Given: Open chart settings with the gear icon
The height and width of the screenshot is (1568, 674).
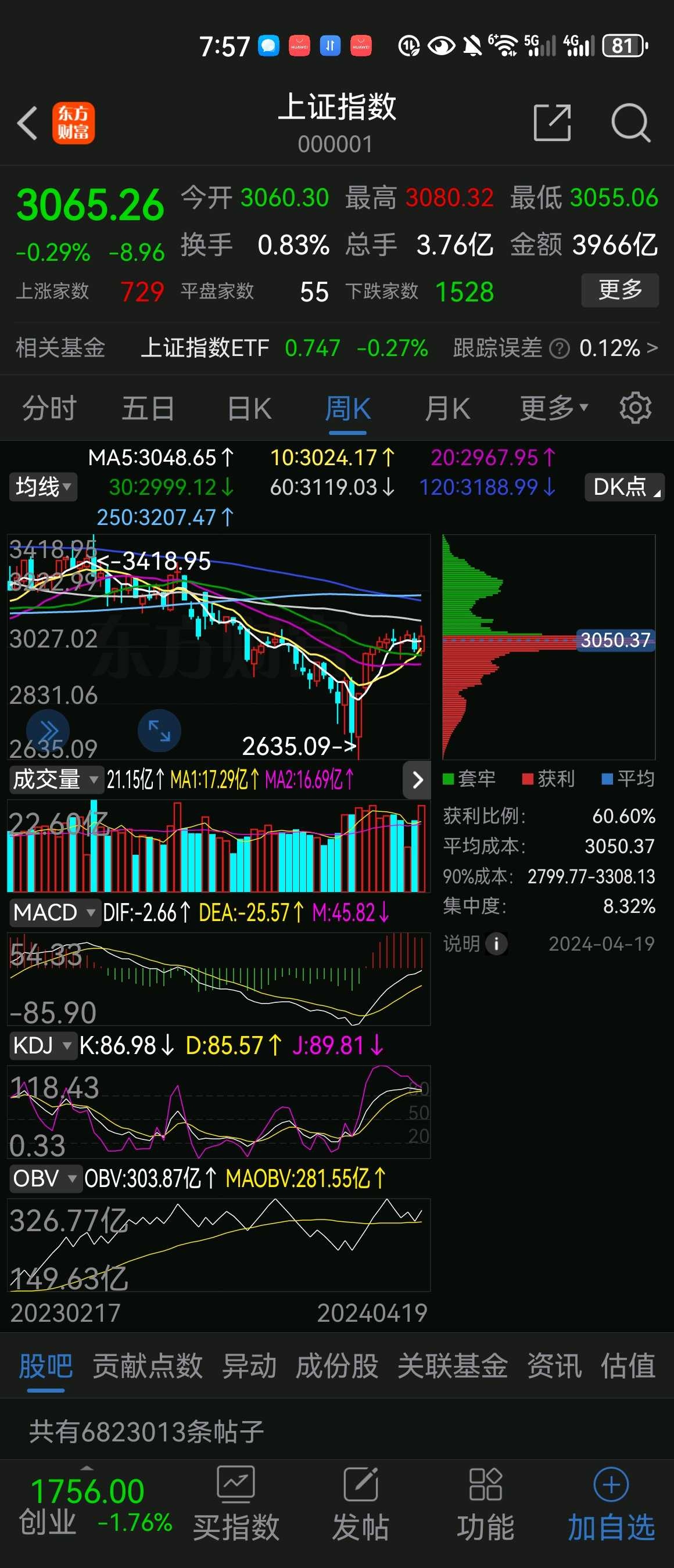Looking at the screenshot, I should pyautogui.click(x=635, y=408).
